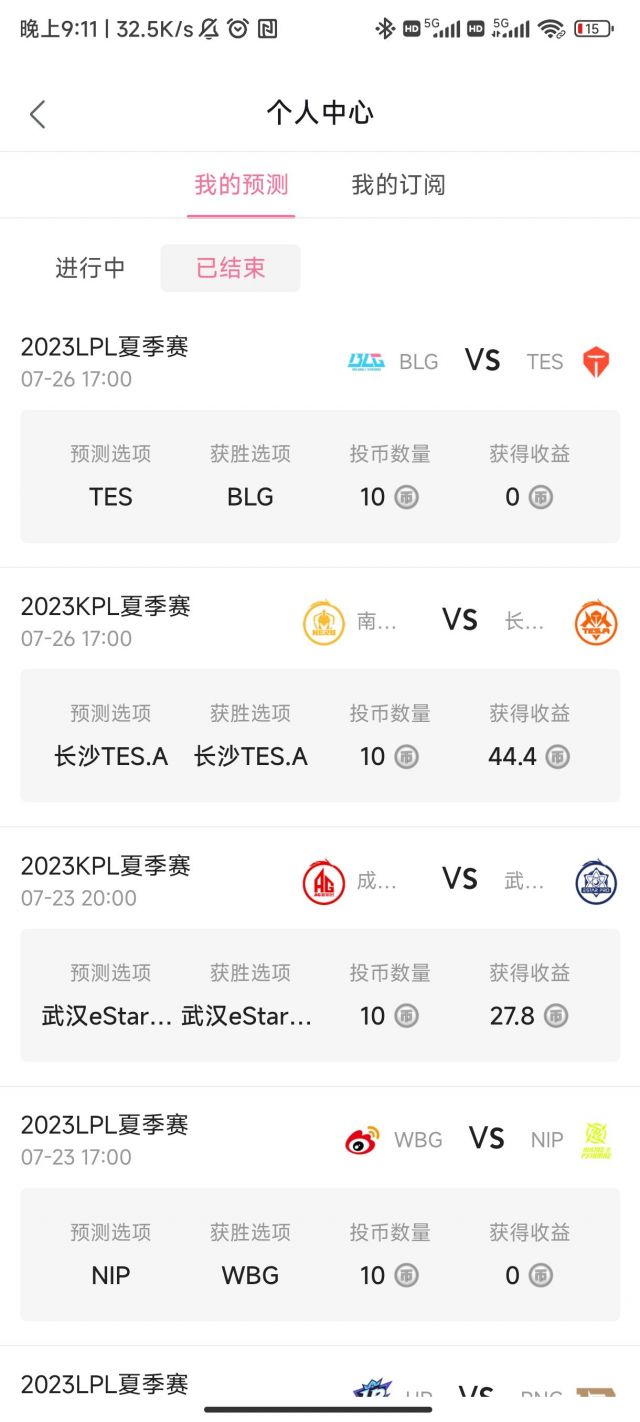640x1422 pixels.
Task: Go back from 个人中心
Action: 38,114
